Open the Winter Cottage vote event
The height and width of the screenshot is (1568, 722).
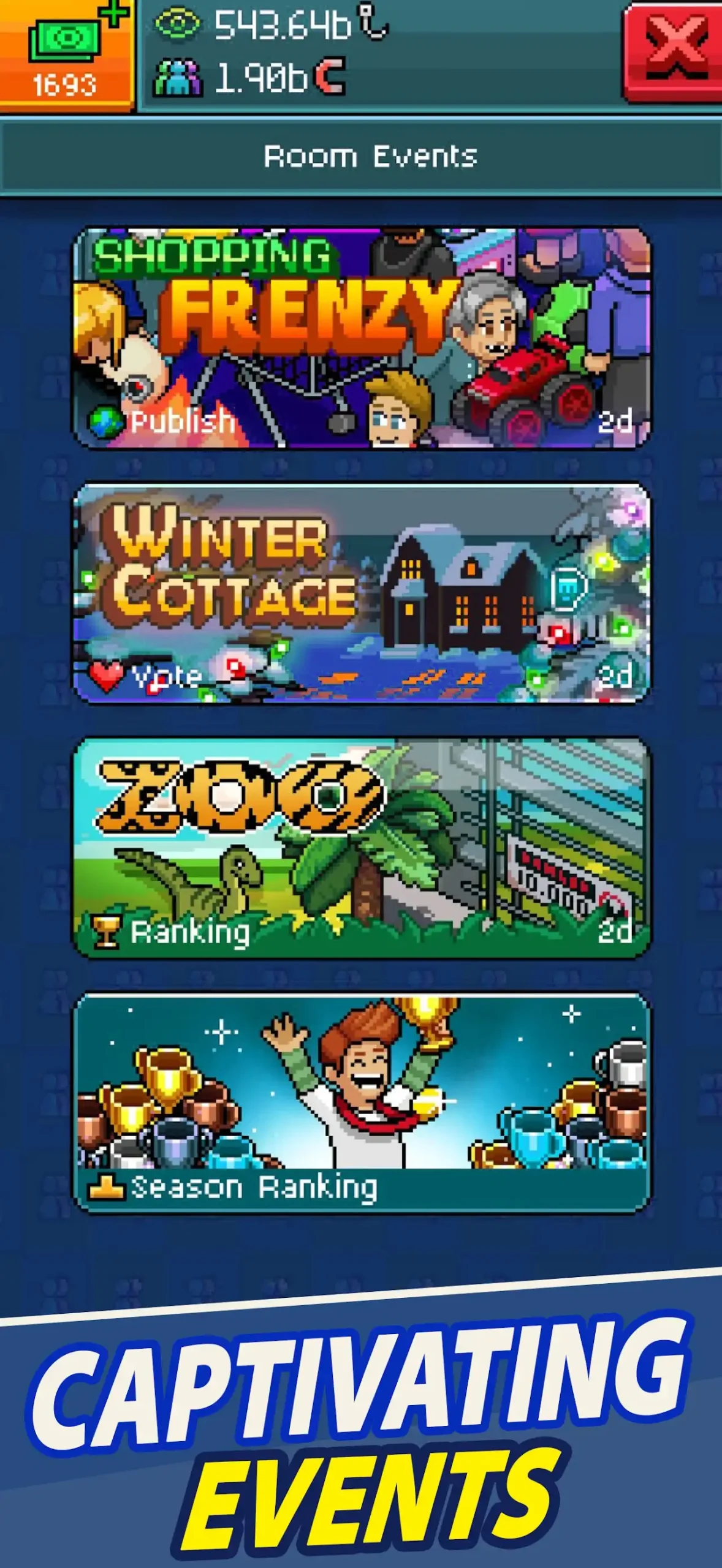362,593
